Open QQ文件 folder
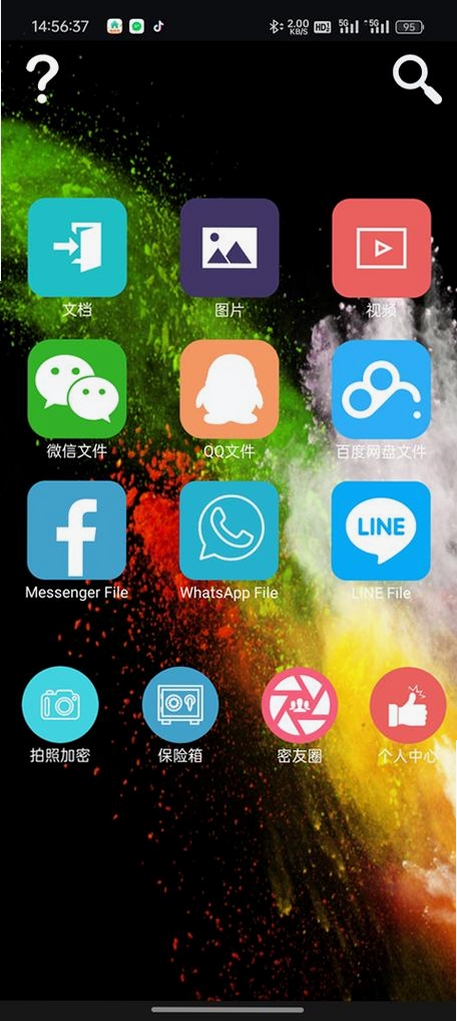 [x=229, y=389]
